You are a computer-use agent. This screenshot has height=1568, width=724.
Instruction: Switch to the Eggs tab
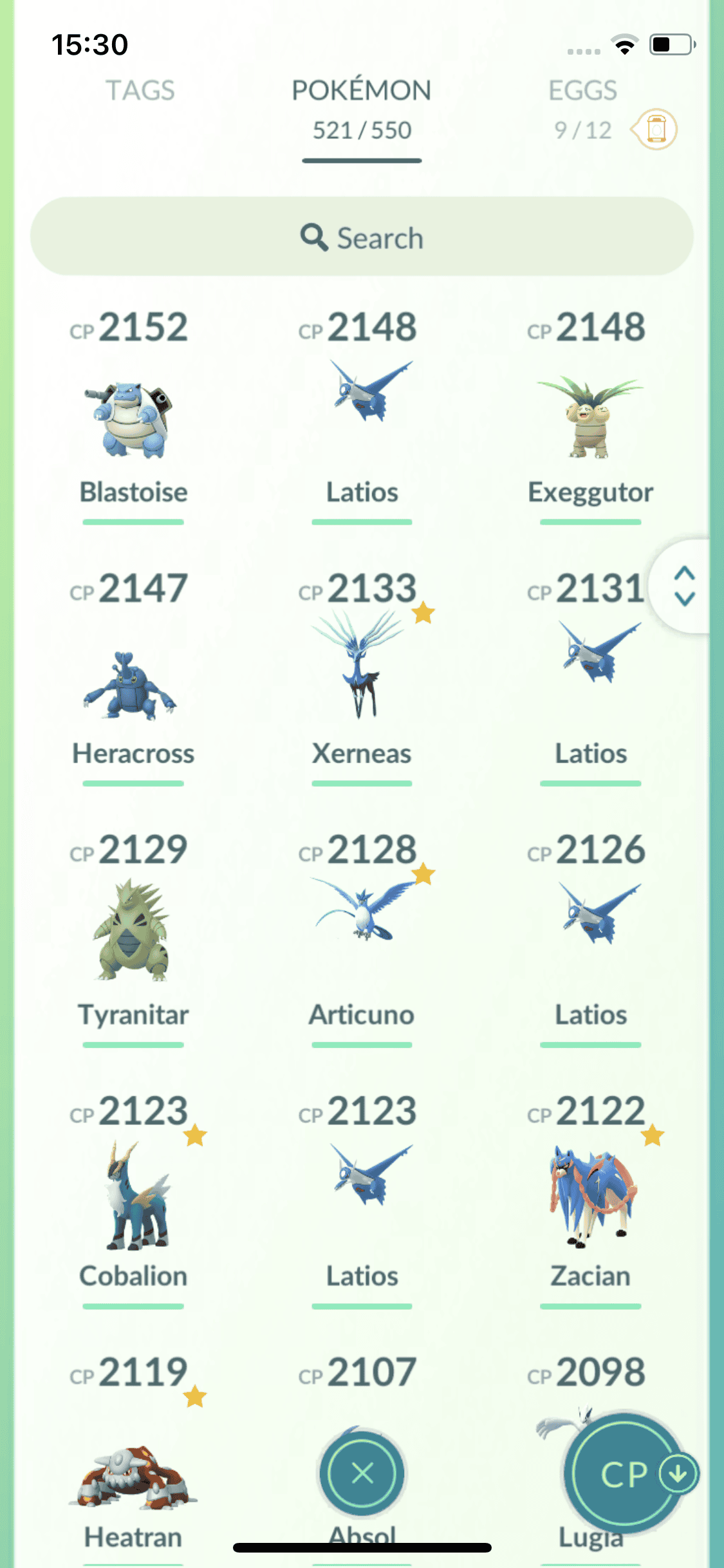(x=582, y=91)
